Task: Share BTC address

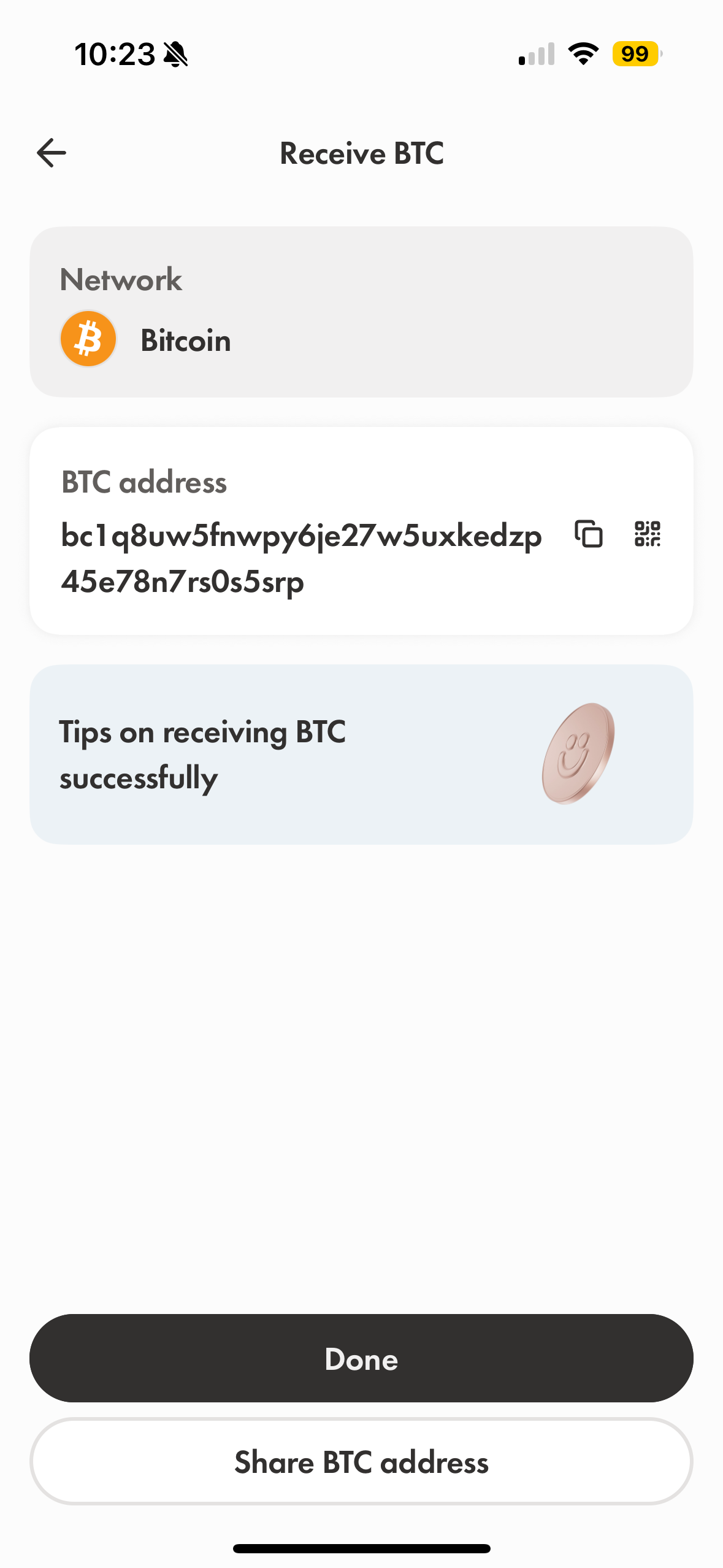Action: point(361,1461)
